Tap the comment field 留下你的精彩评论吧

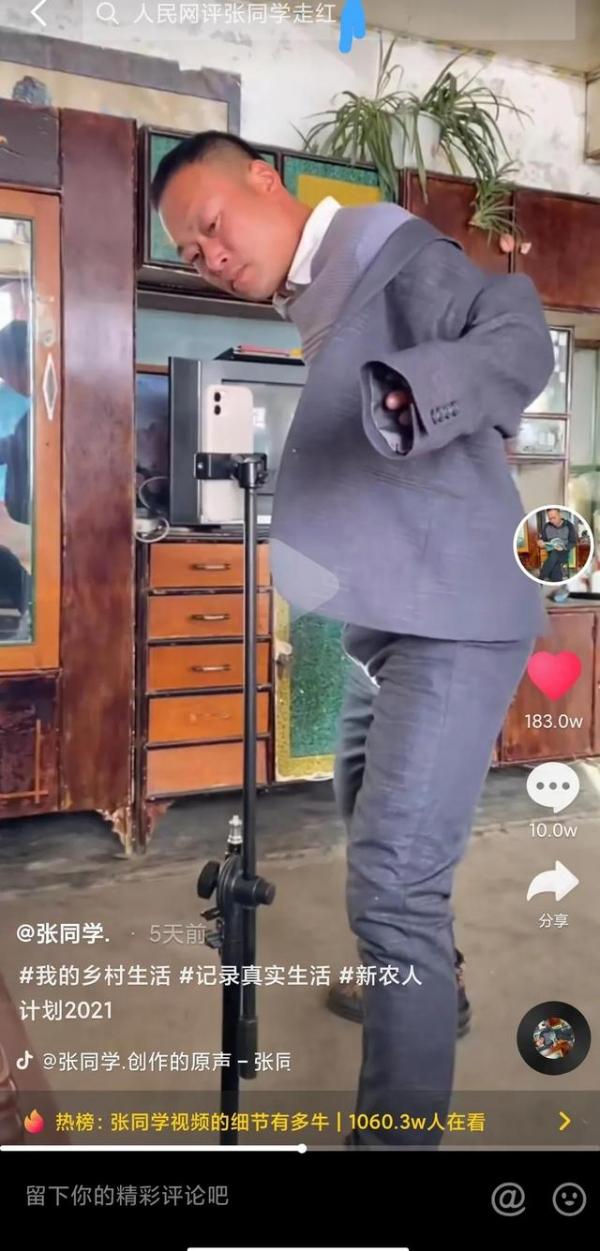point(127,1196)
